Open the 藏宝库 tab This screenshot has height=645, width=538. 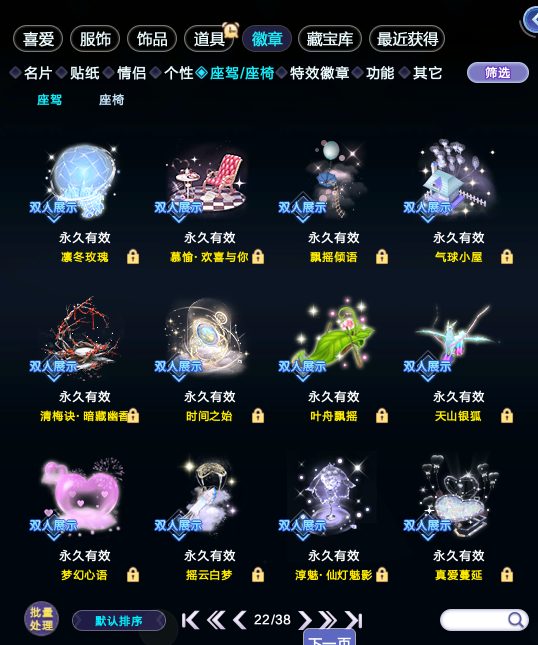(329, 39)
